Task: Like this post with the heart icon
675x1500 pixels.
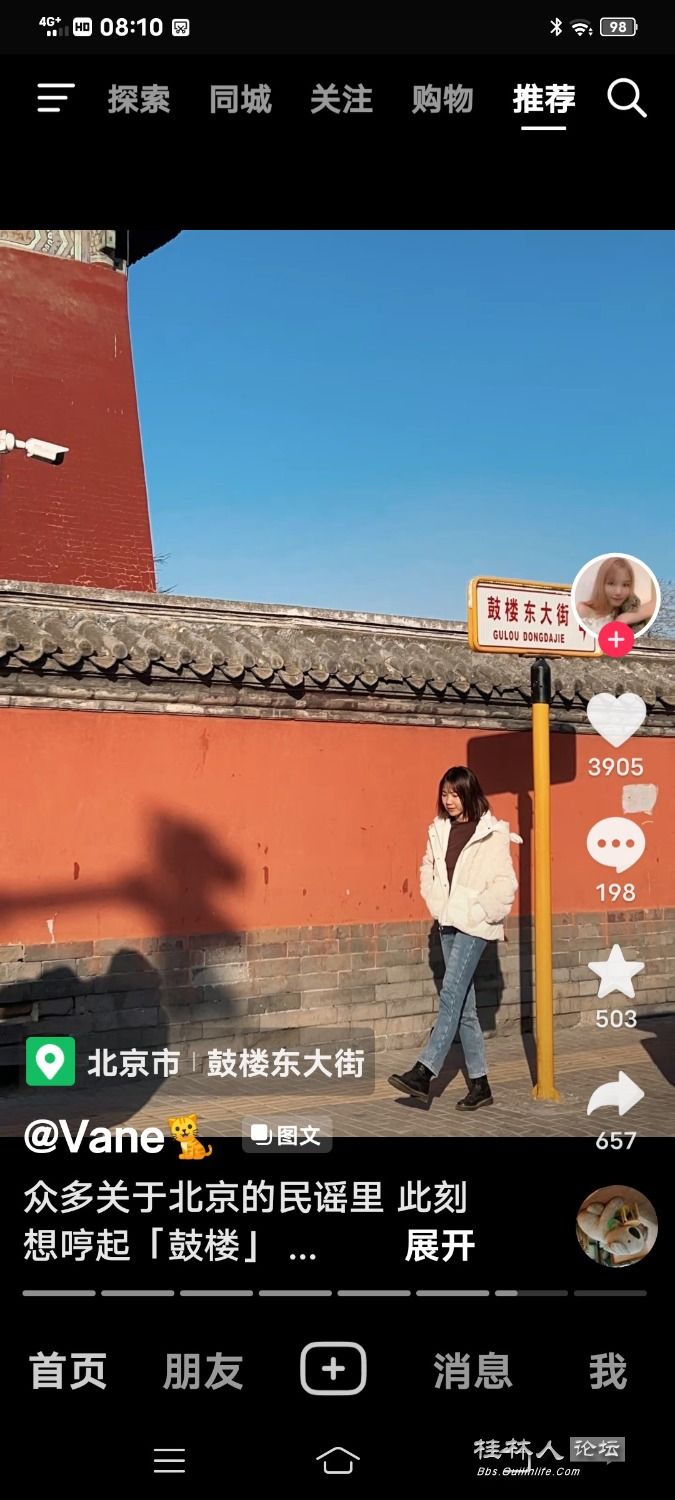Action: [615, 721]
